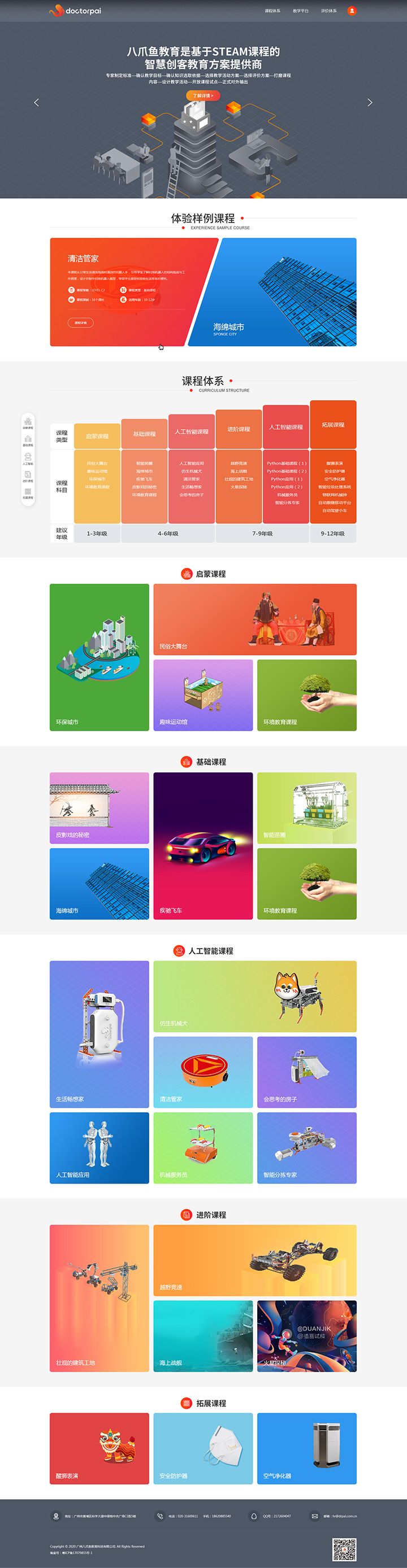The image size is (407, 1568).
Task: Open the 皮影戏的秘密 course tile
Action: [x=99, y=808]
